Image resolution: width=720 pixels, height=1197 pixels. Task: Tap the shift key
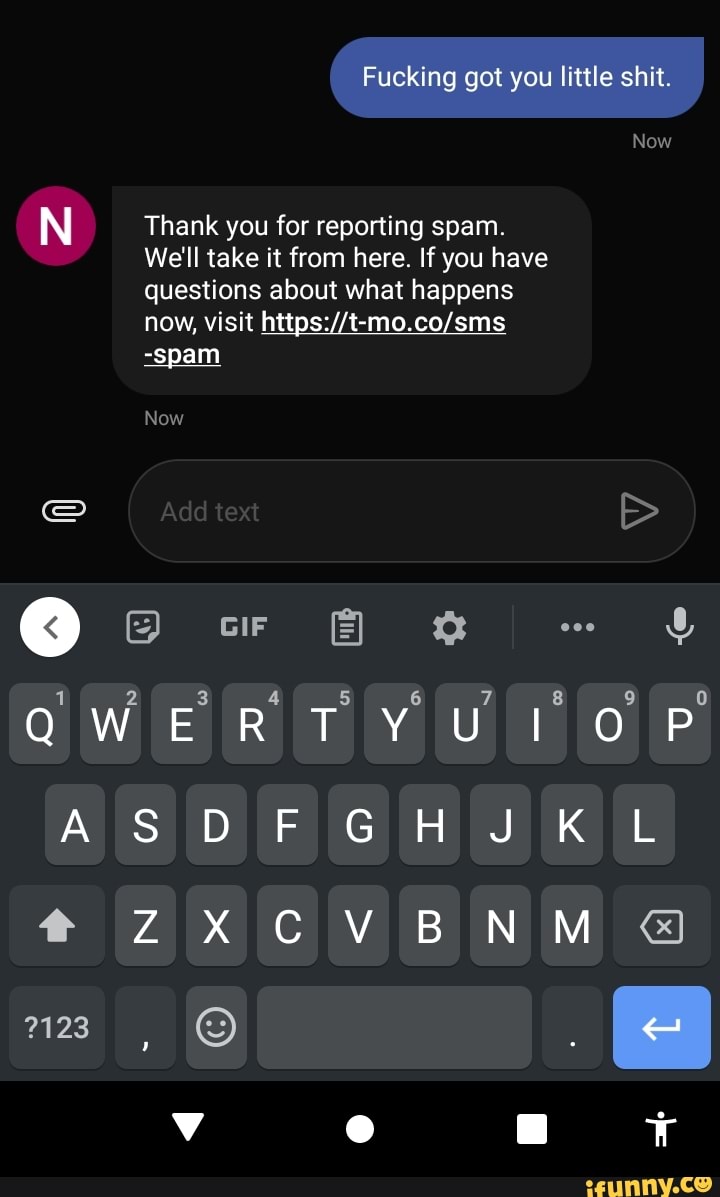click(57, 927)
